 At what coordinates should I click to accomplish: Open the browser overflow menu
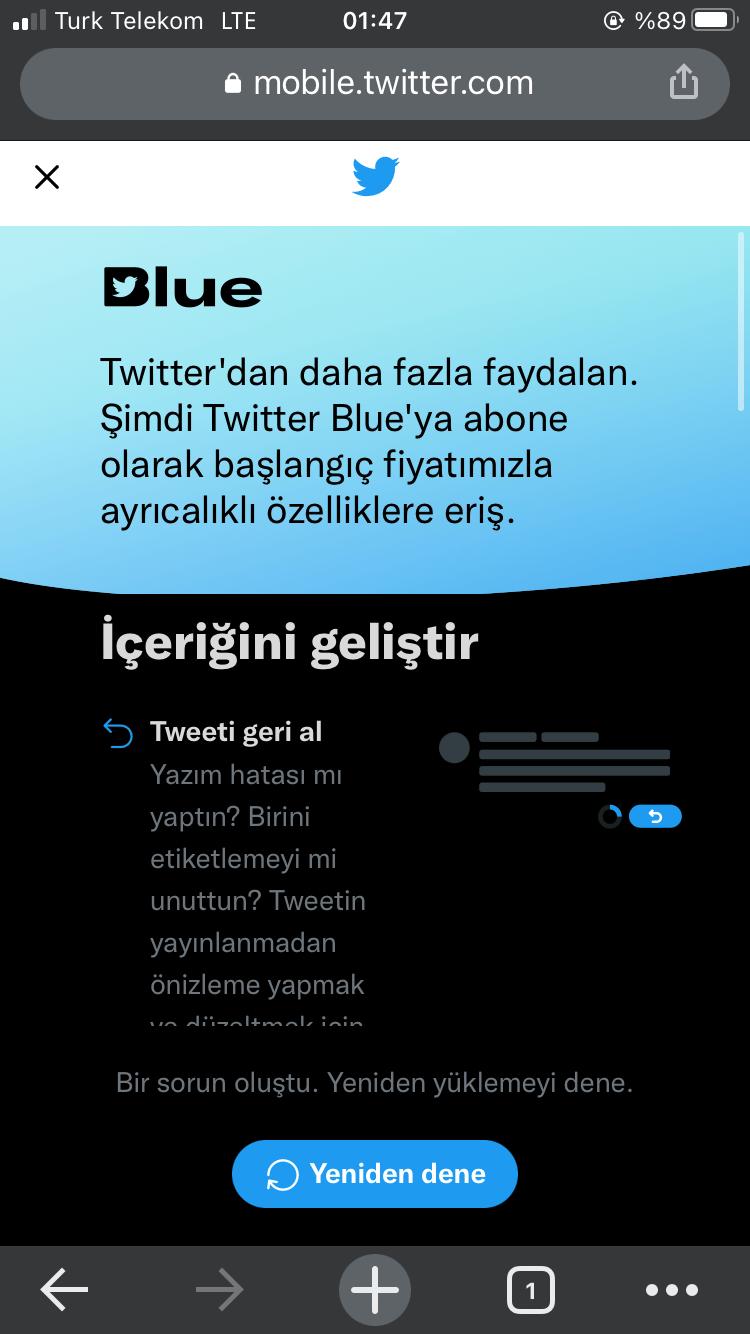[672, 1290]
